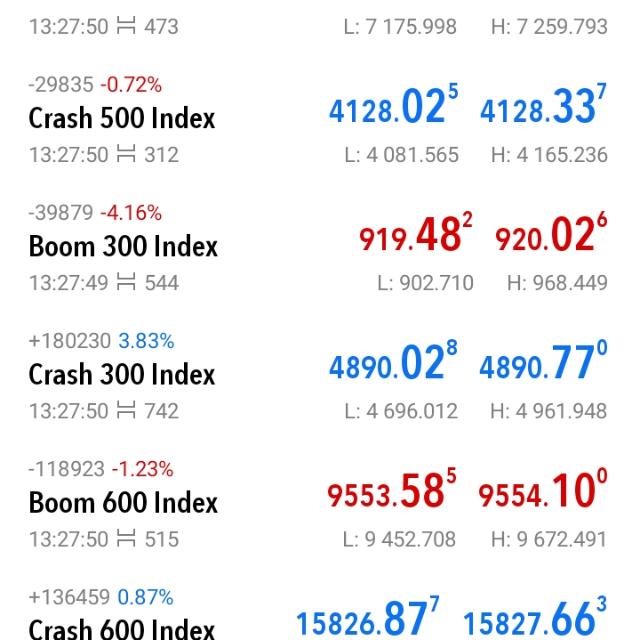This screenshot has height=640, width=640.
Task: Choose the Crash 600 Index quote
Action: pos(122,626)
